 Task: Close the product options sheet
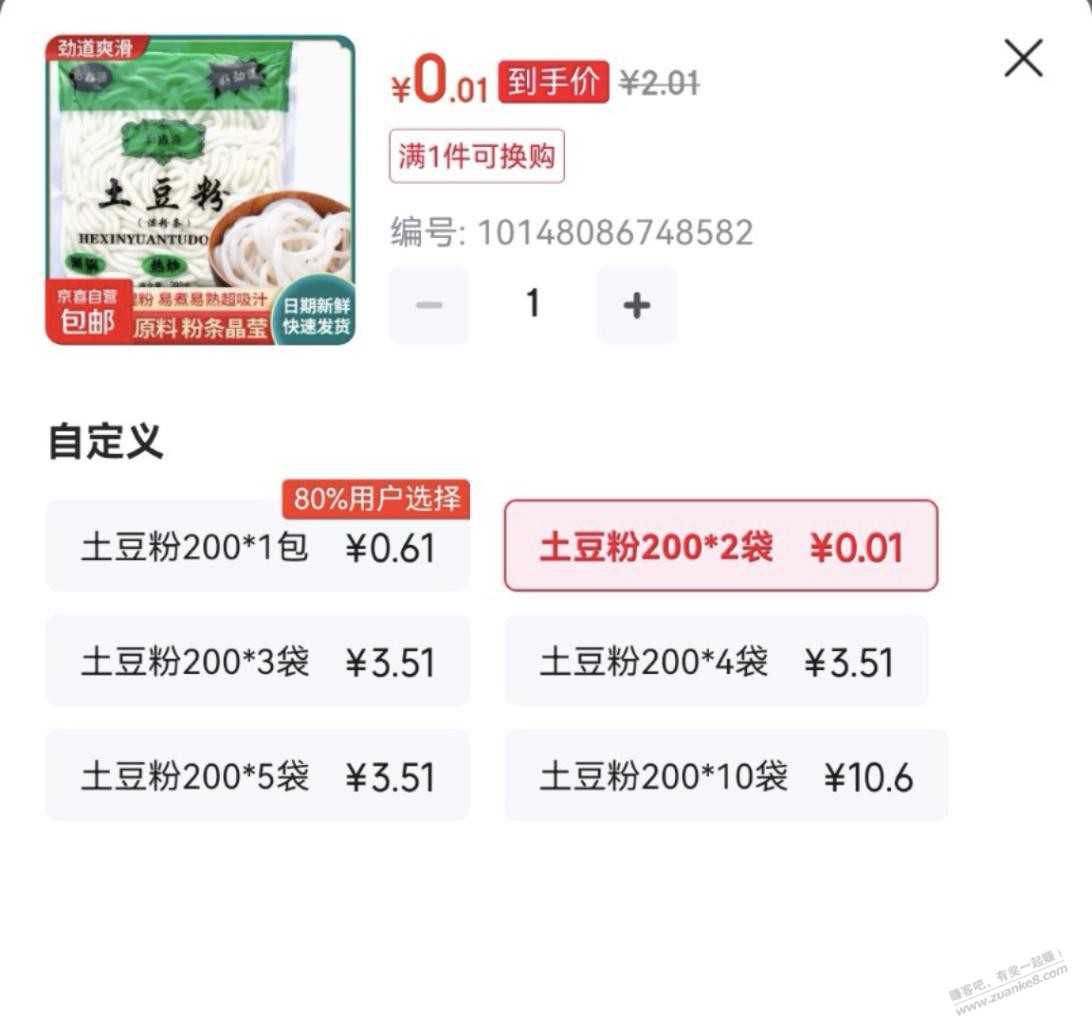pyautogui.click(x=1023, y=59)
